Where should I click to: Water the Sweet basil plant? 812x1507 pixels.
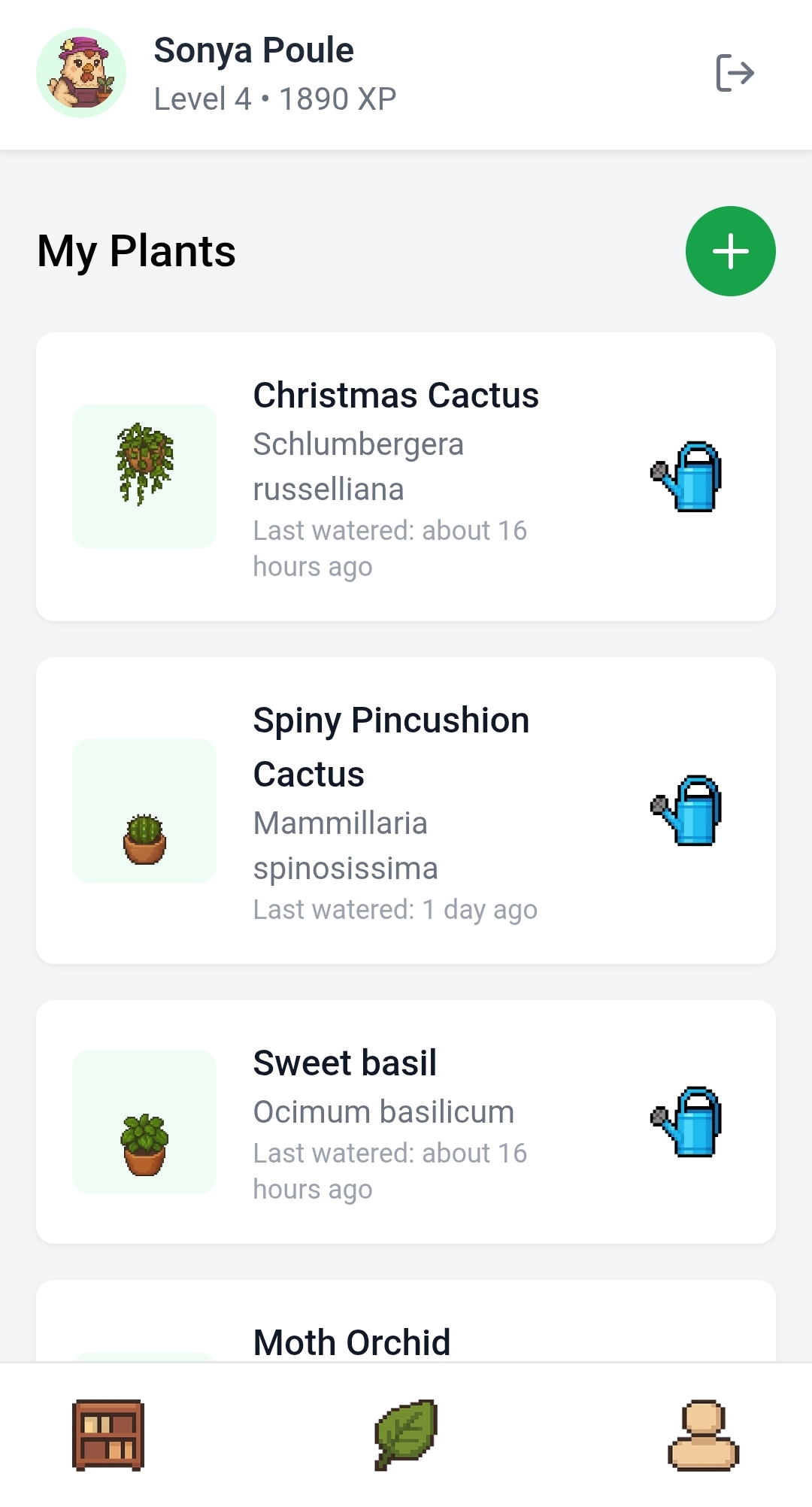click(687, 1122)
